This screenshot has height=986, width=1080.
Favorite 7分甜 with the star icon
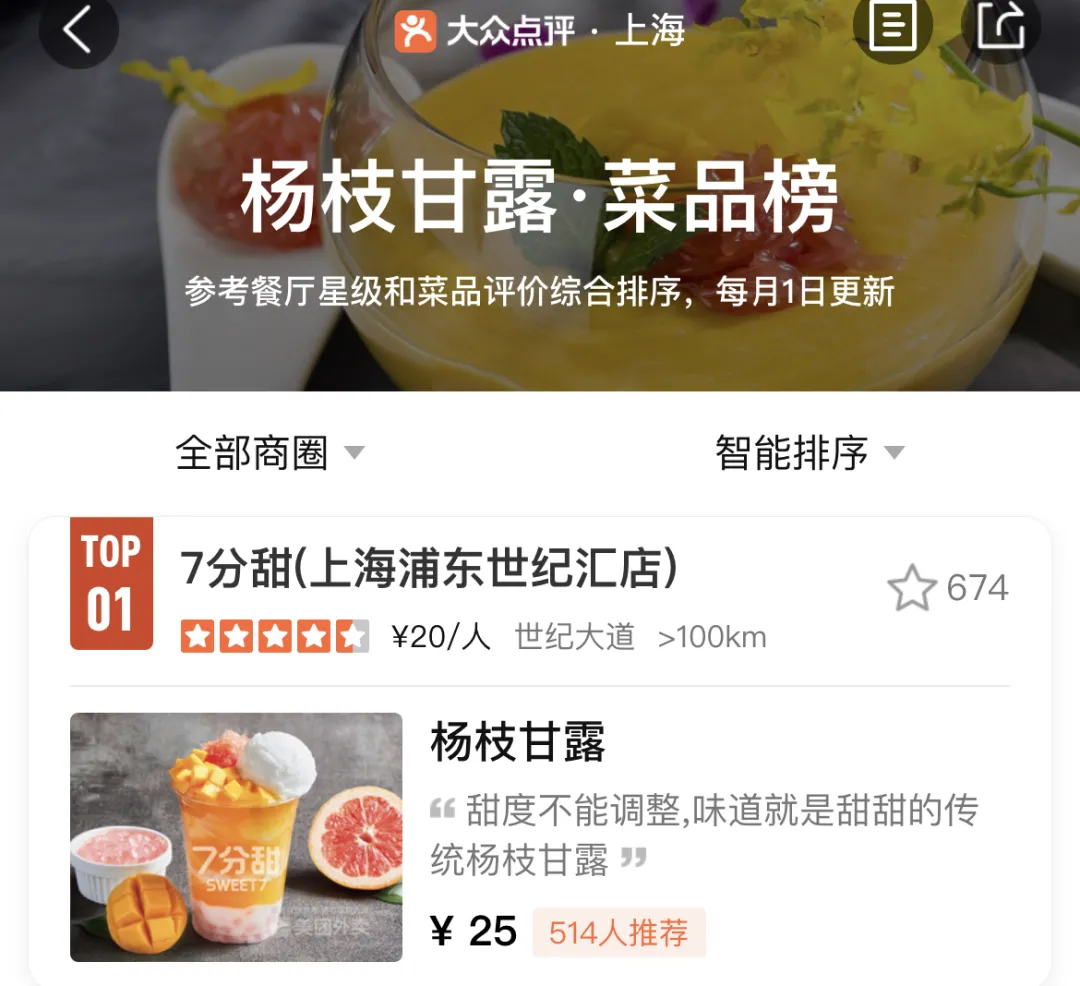[912, 588]
